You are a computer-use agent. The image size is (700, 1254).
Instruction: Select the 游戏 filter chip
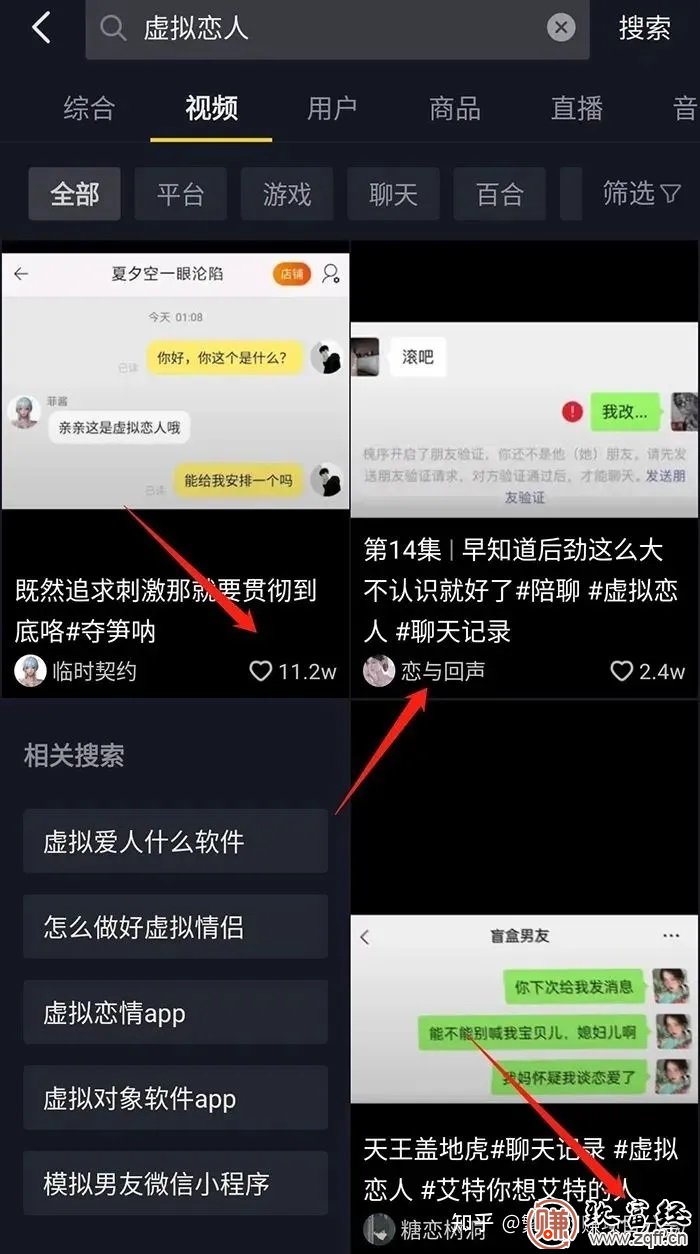[287, 194]
